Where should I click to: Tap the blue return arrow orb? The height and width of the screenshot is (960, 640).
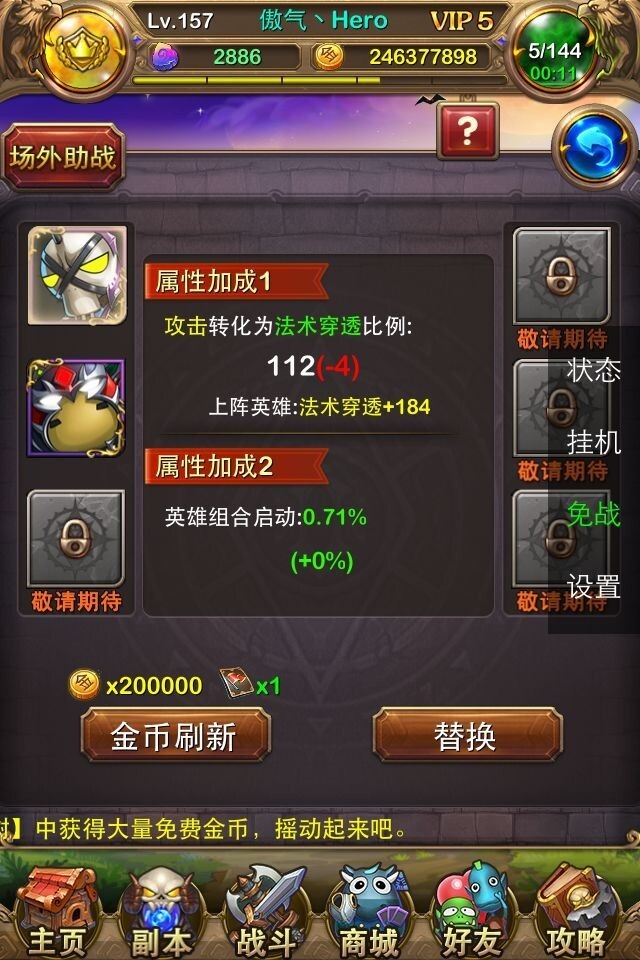coord(593,146)
